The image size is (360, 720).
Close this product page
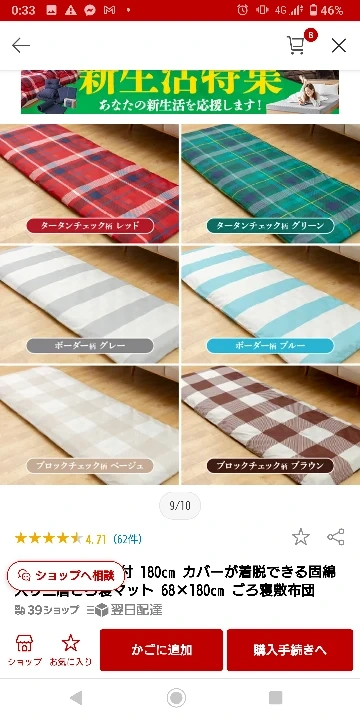(339, 45)
